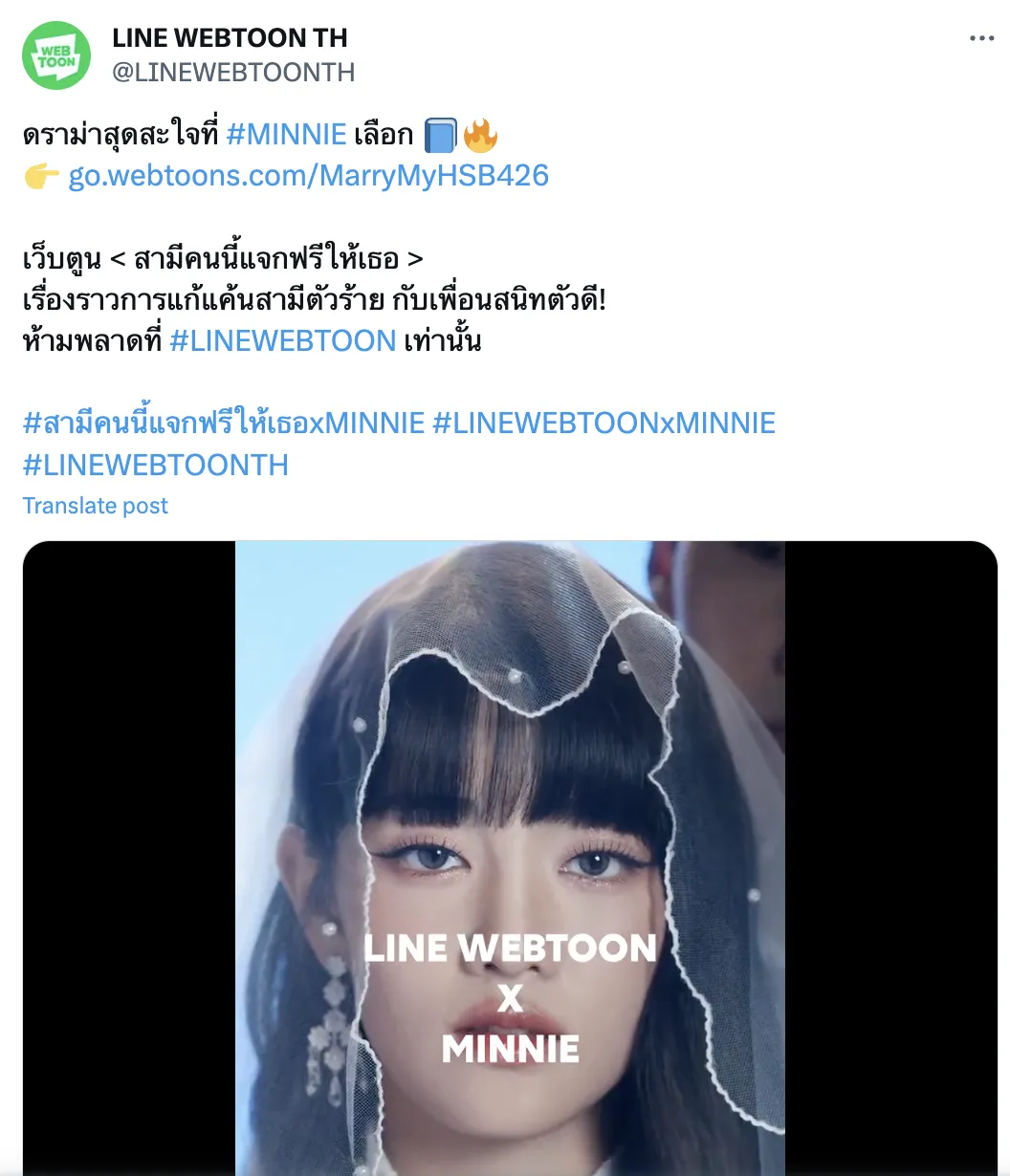
Task: Click the blue book emoji in the first line
Action: (440, 134)
